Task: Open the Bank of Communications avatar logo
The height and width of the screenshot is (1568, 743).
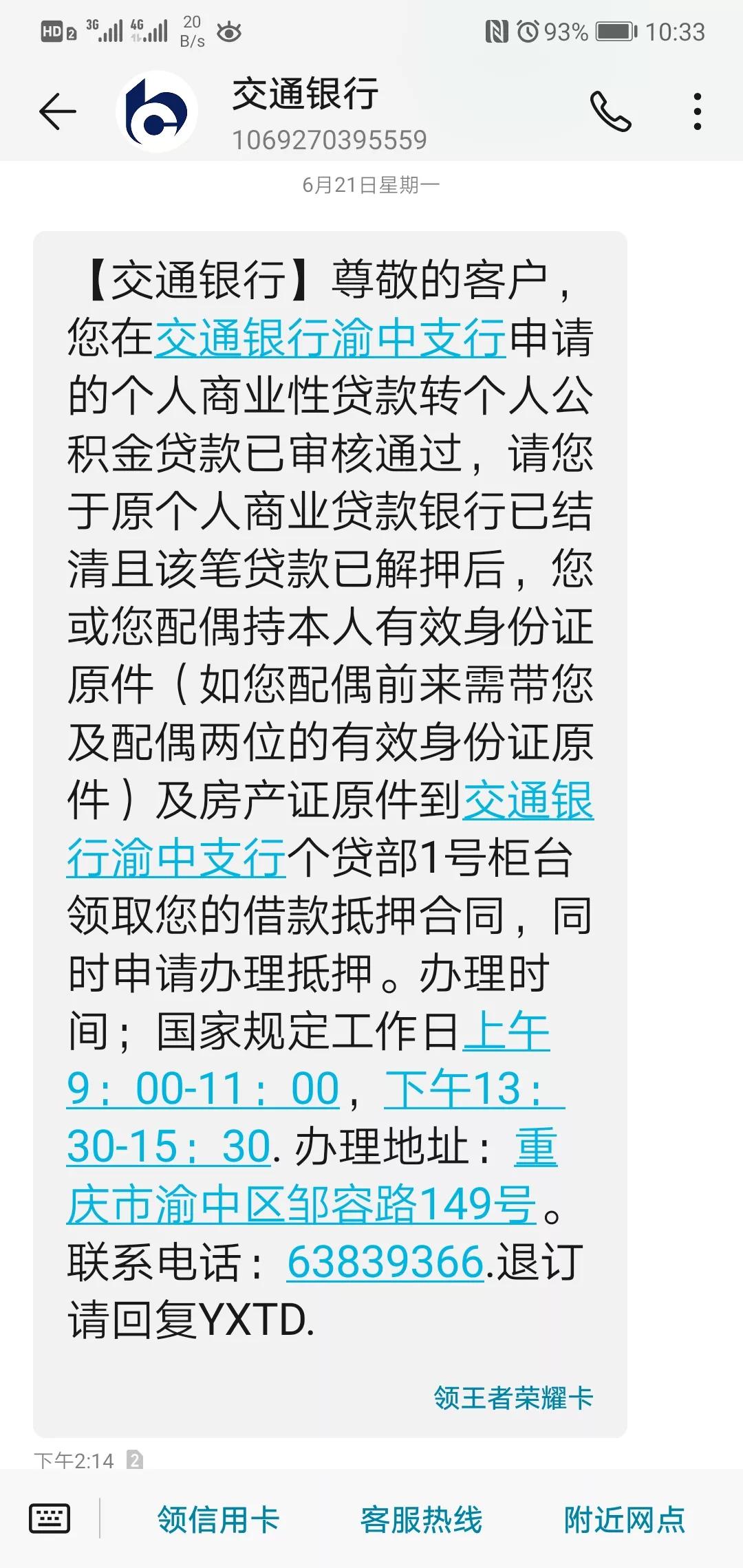Action: click(157, 112)
